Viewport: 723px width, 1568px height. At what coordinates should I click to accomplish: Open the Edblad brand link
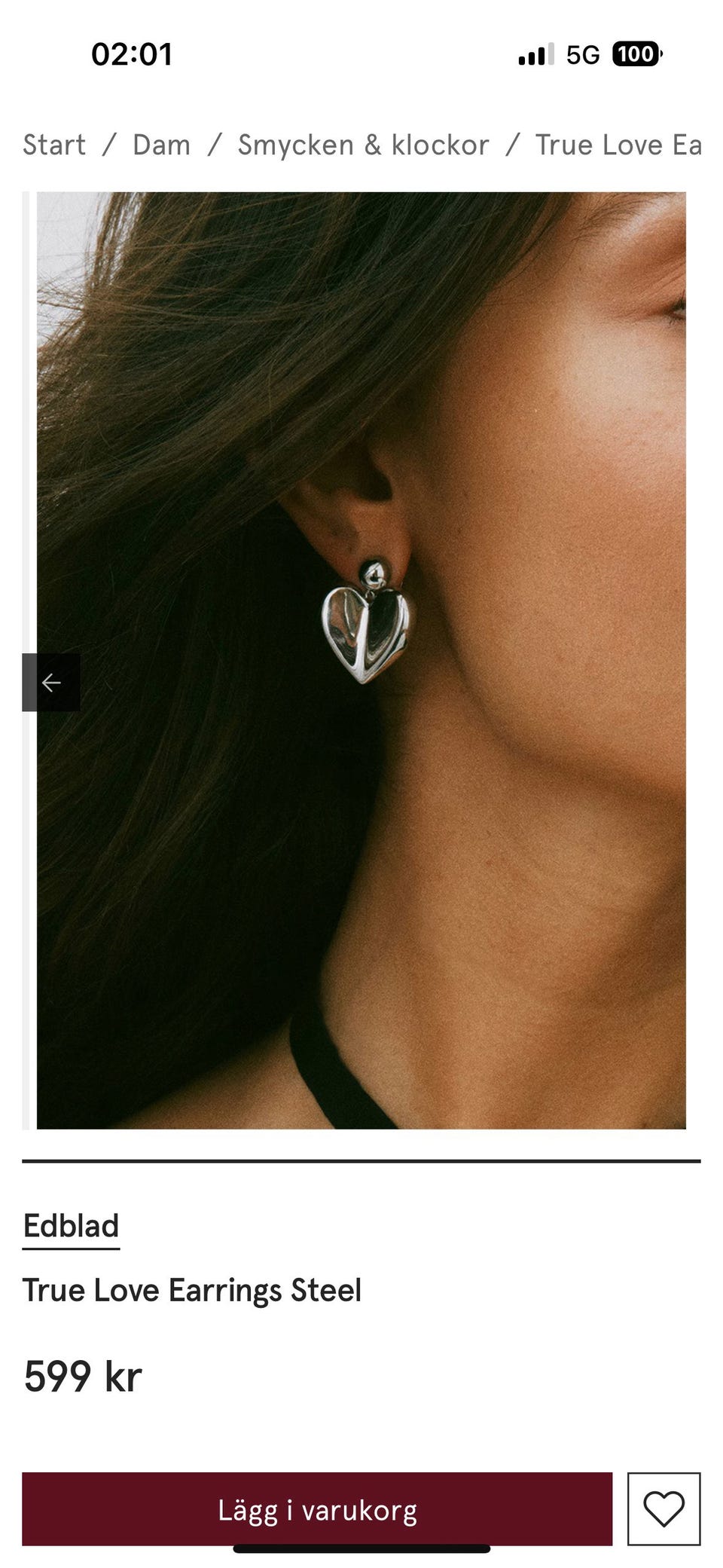tap(71, 1226)
